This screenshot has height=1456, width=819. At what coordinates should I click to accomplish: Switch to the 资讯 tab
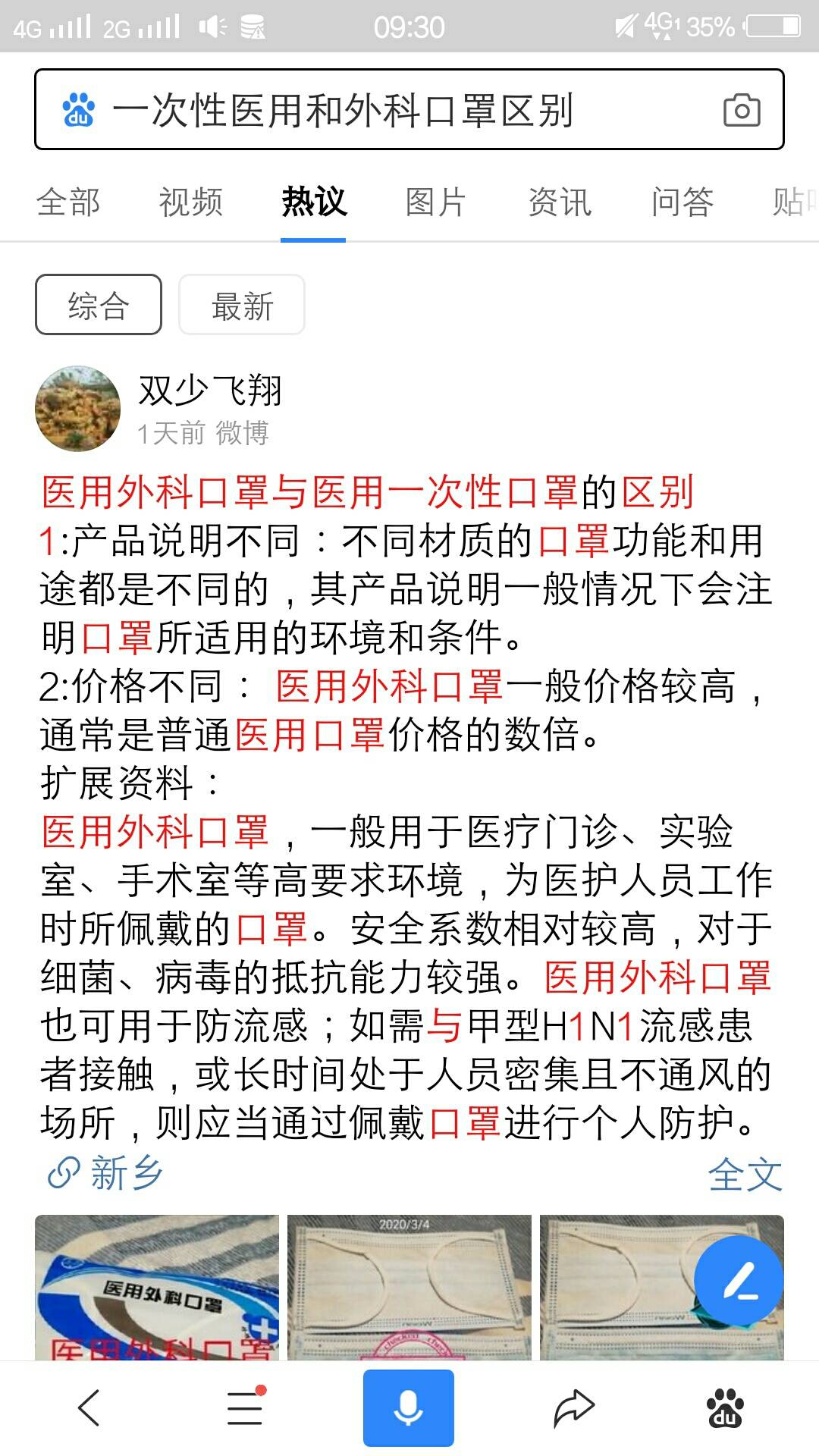tap(559, 202)
